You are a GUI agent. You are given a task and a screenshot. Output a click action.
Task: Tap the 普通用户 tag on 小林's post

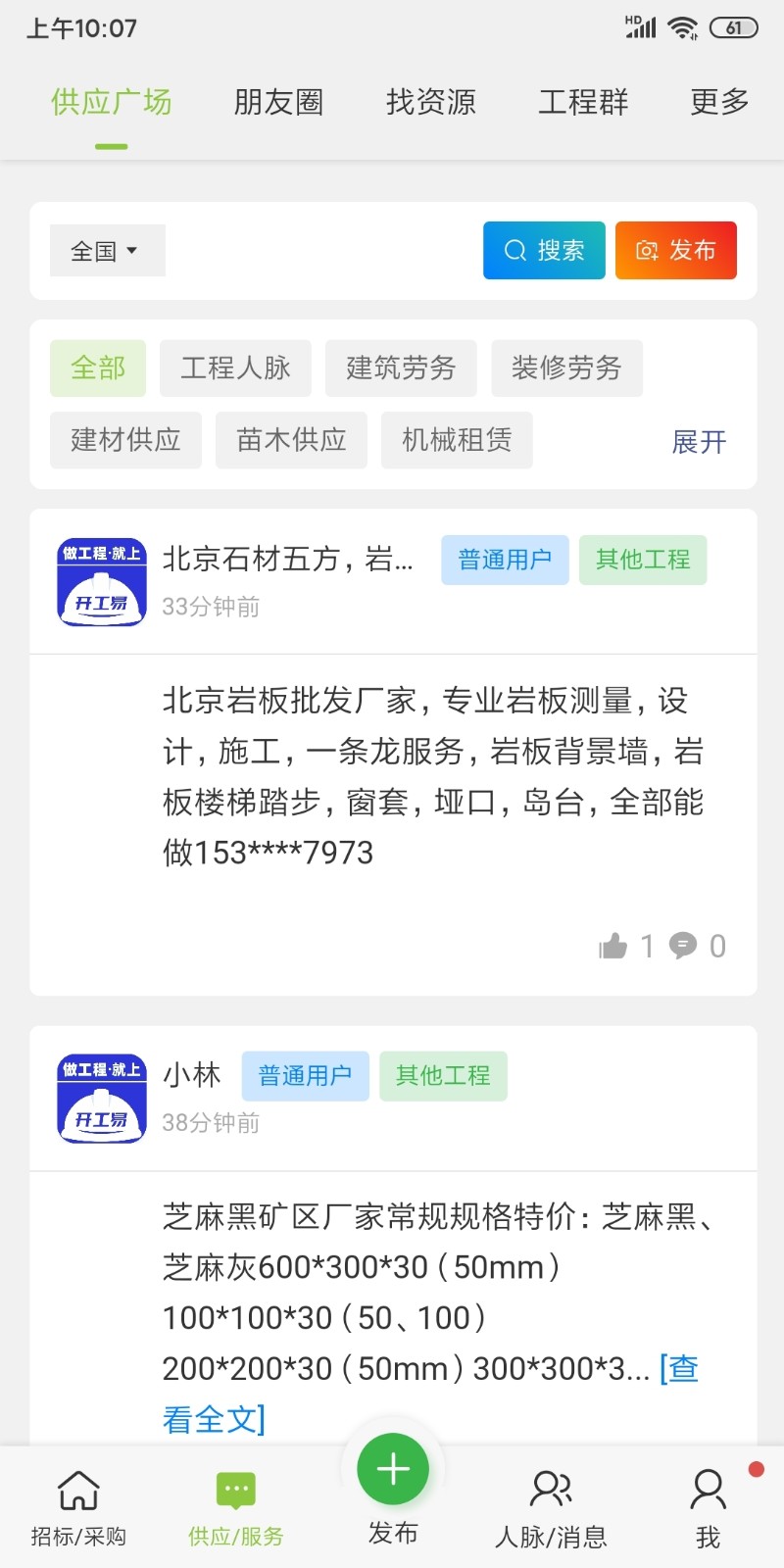coord(305,1075)
